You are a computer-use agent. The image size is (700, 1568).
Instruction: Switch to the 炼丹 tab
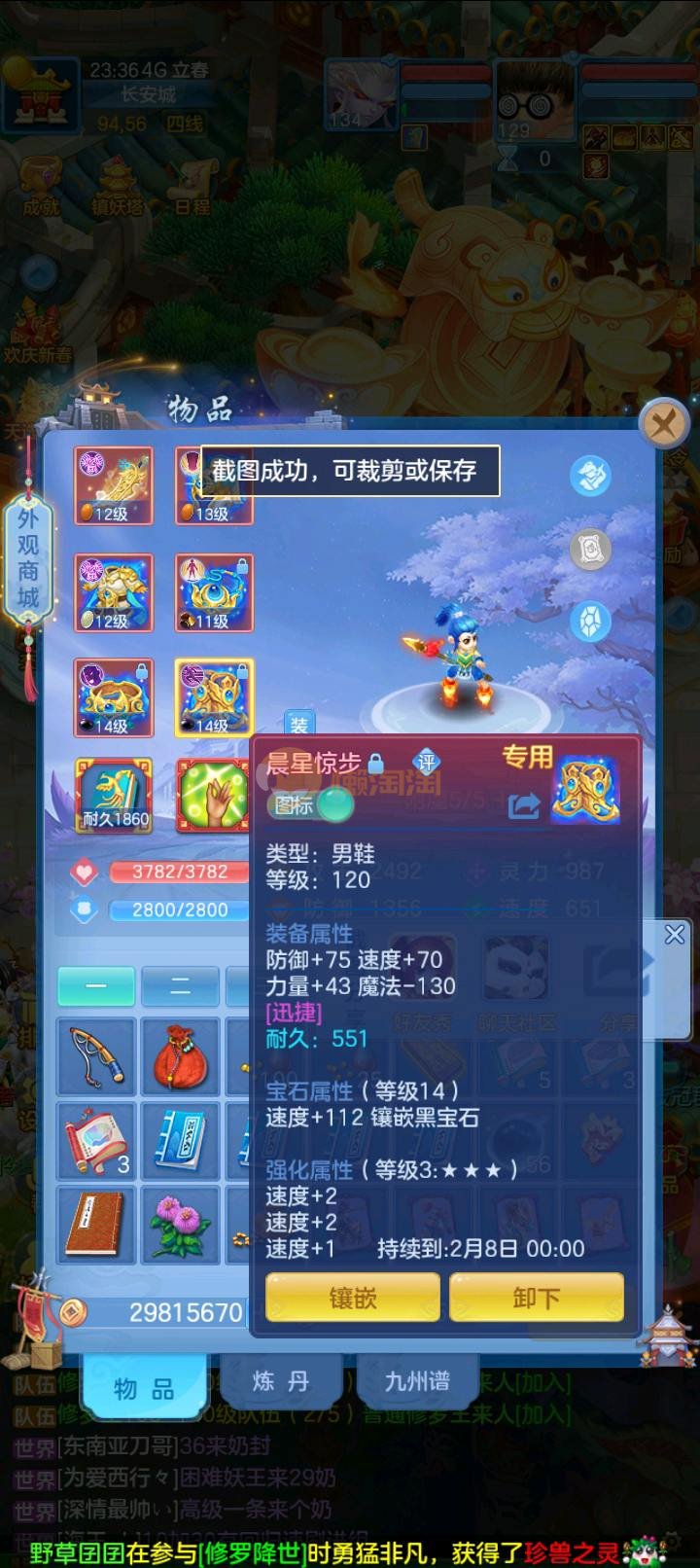pyautogui.click(x=280, y=1381)
